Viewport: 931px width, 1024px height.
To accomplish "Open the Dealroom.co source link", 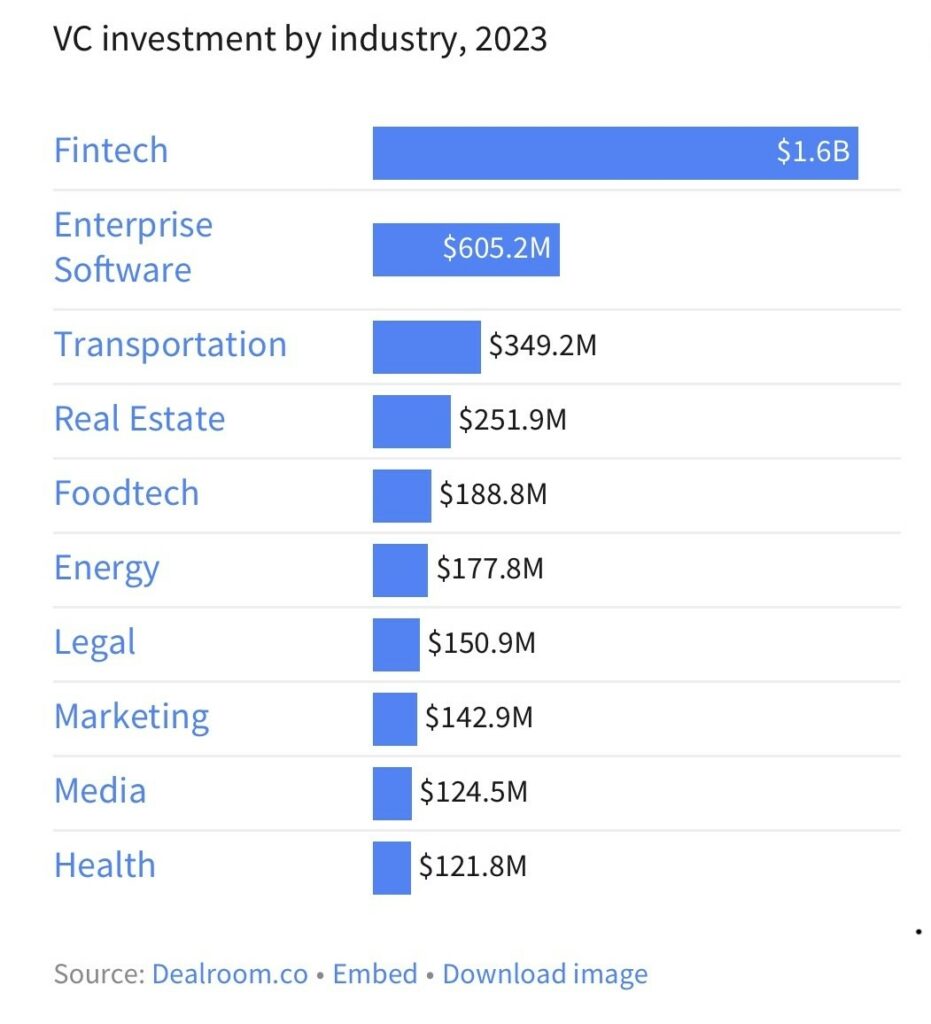I will pos(230,974).
